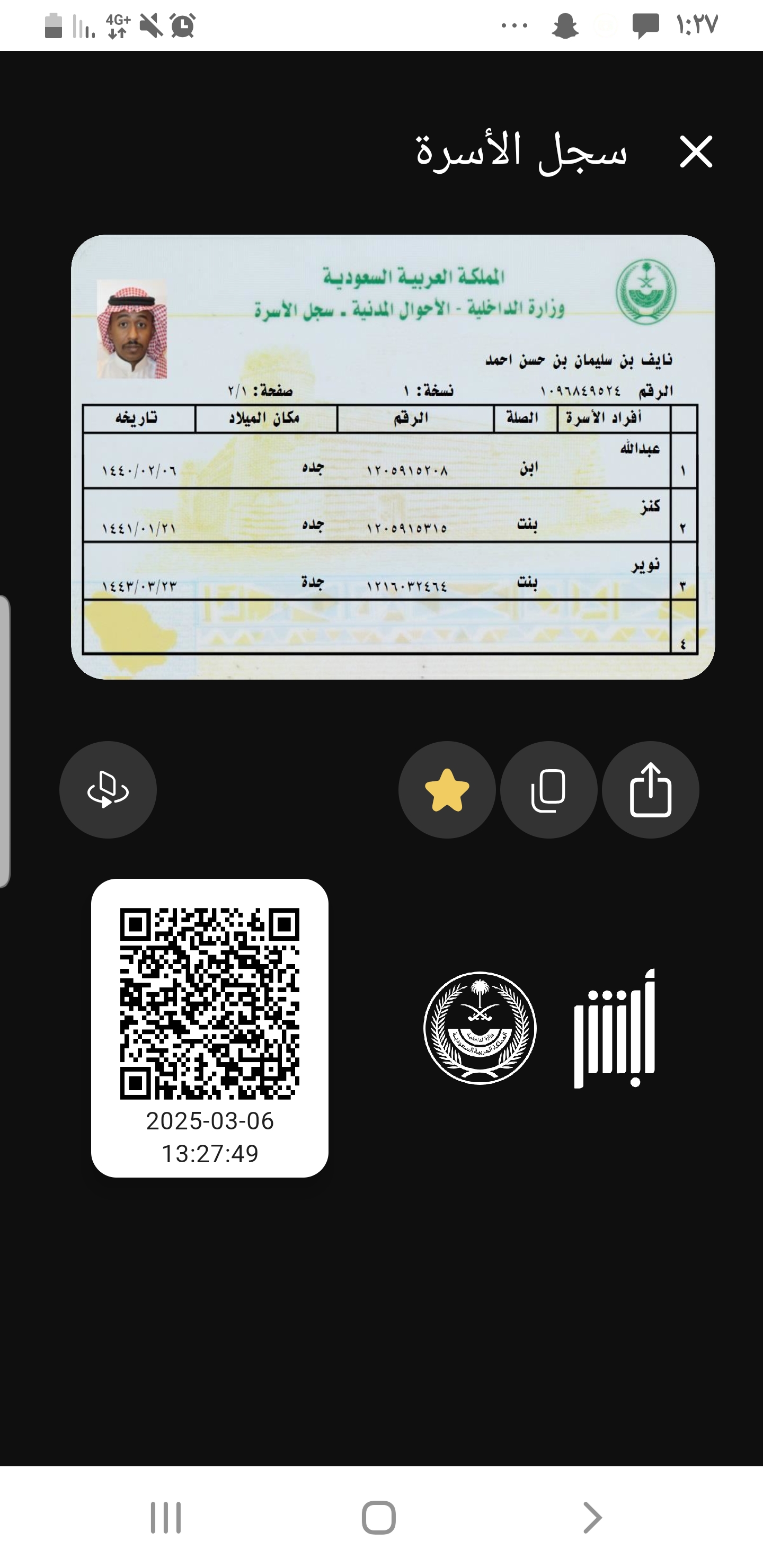This screenshot has height=1568, width=763.
Task: Tap the yellow star favorite button
Action: pyautogui.click(x=447, y=789)
